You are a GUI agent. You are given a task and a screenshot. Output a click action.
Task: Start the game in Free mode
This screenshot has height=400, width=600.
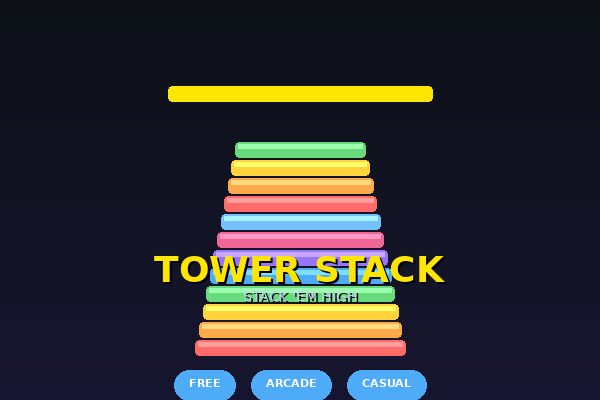tap(205, 385)
